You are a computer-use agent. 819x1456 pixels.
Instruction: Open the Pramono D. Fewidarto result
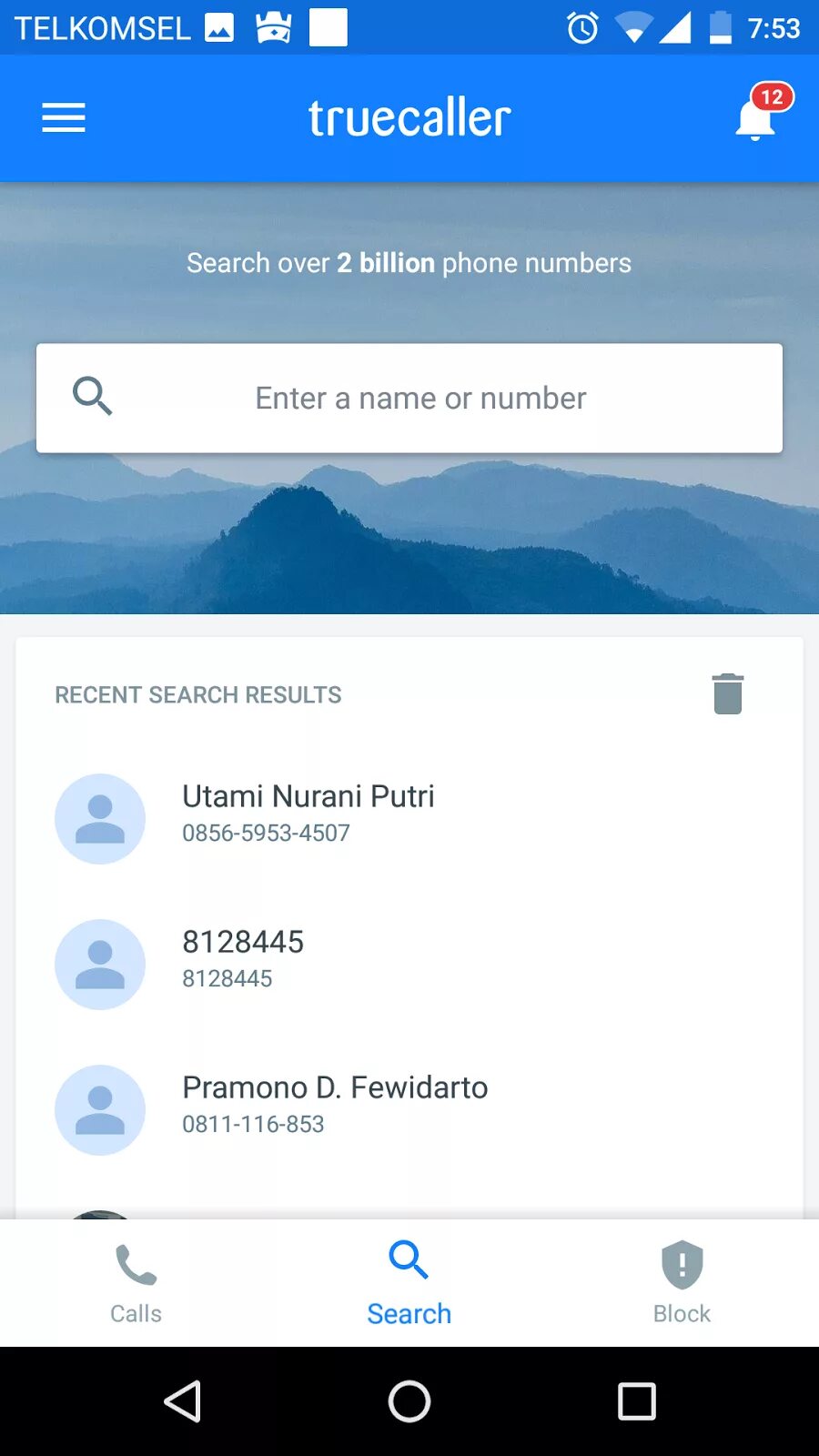(409, 1109)
